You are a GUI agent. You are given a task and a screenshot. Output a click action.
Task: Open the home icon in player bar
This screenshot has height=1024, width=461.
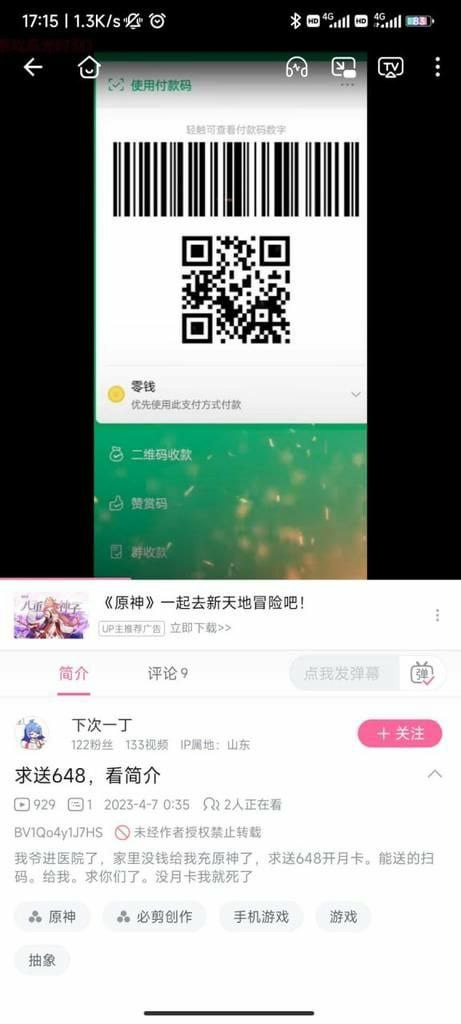tap(89, 67)
